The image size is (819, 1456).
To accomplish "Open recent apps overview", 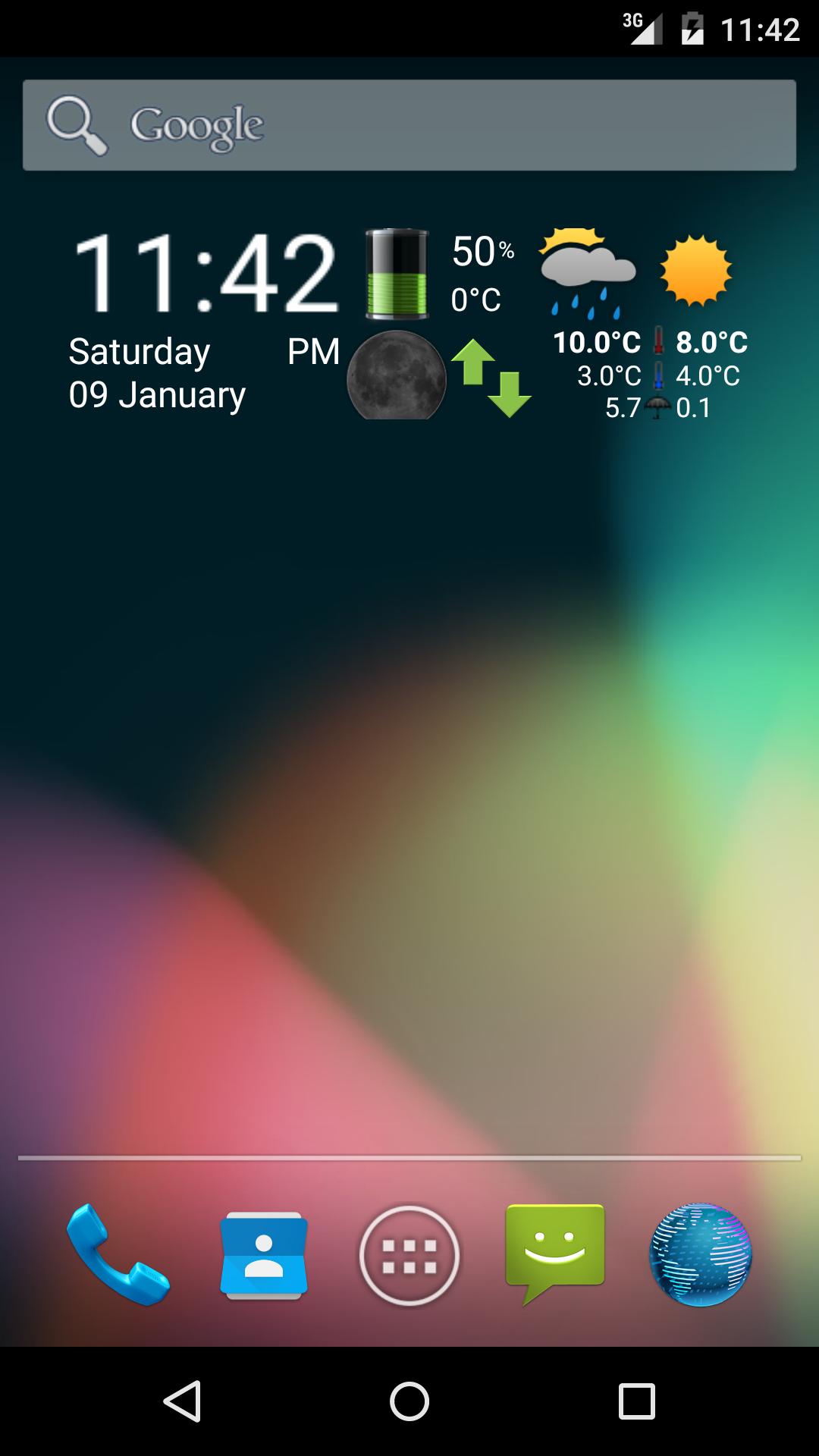I will 636,1401.
